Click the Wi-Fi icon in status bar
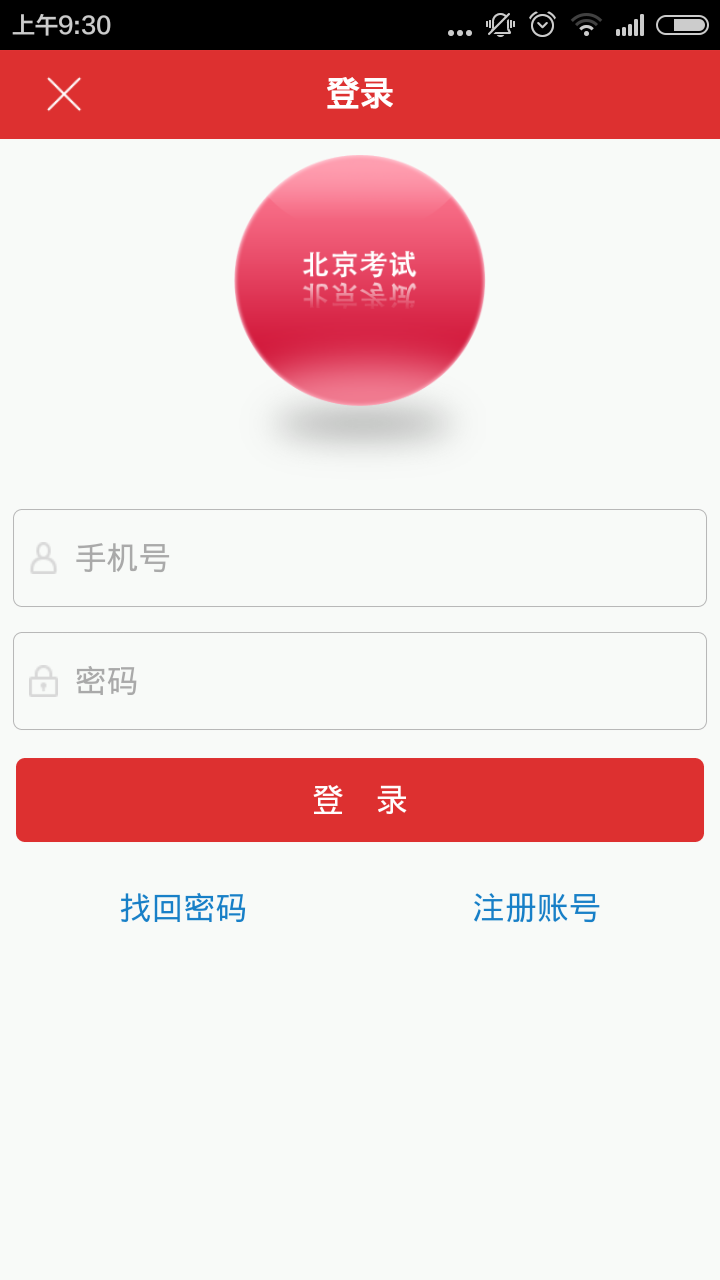Screen dimensions: 720x1280 click(x=586, y=25)
